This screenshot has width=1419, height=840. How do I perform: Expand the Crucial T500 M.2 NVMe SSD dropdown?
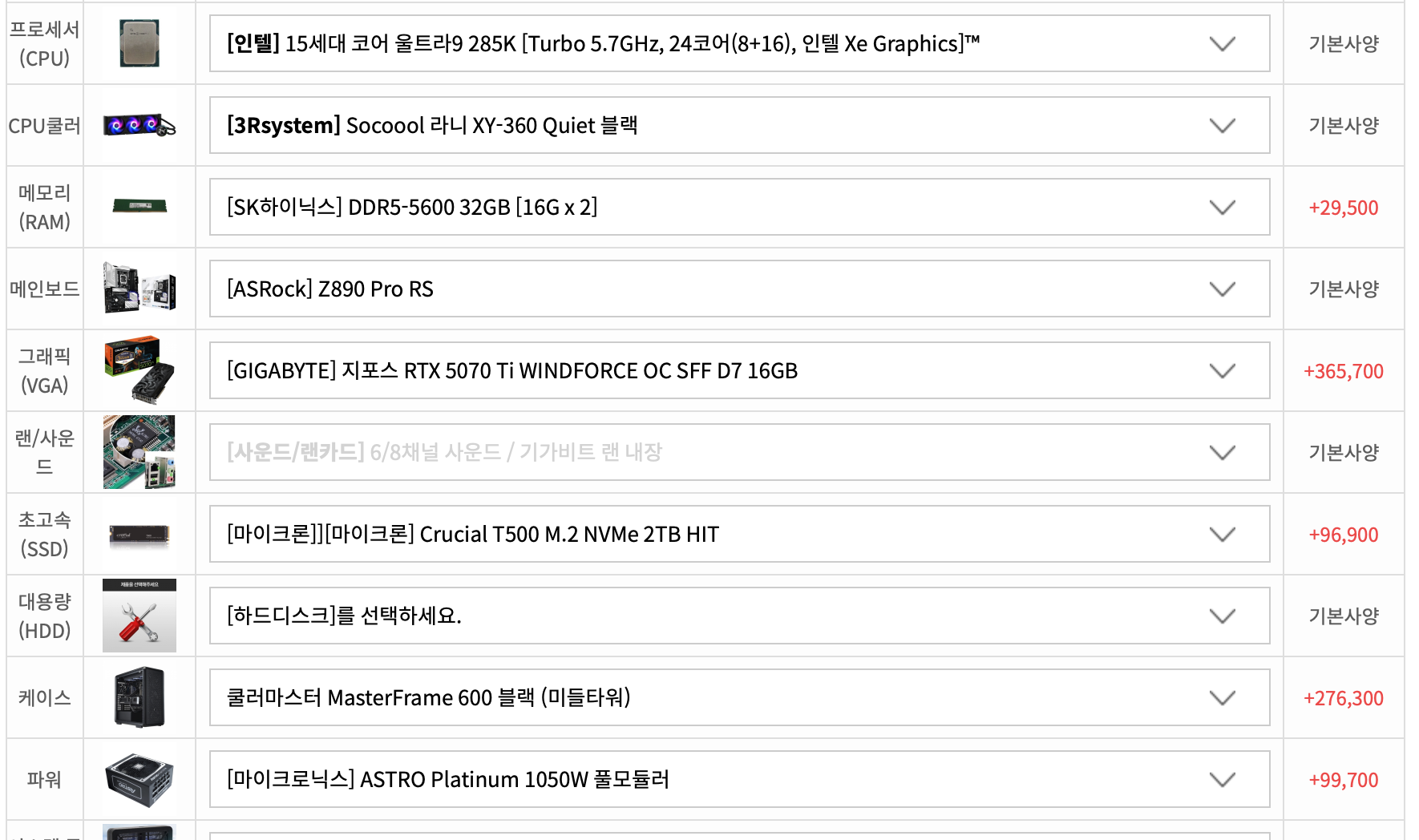pos(739,534)
